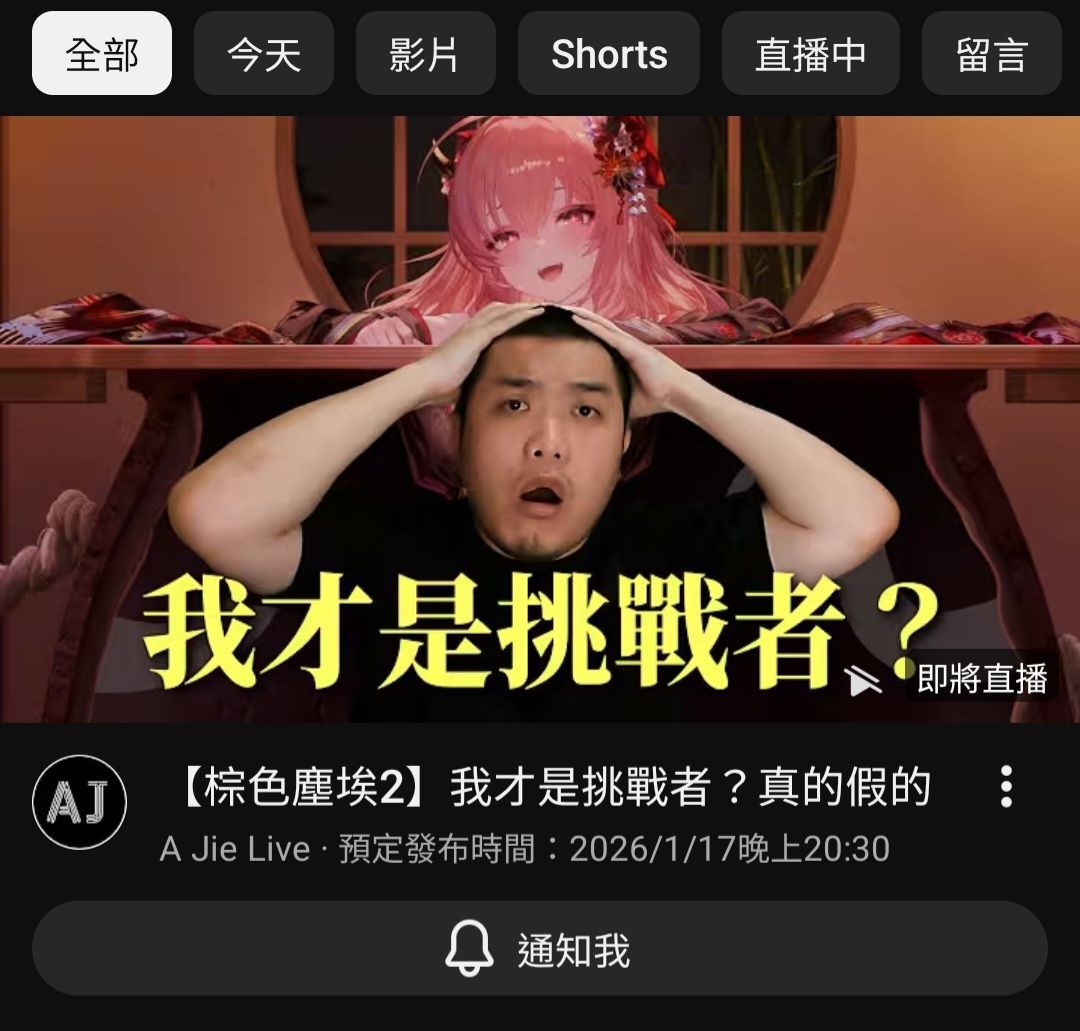Tap the 通知我 reminder button
Screen dimensions: 1080x1031
pos(540,949)
